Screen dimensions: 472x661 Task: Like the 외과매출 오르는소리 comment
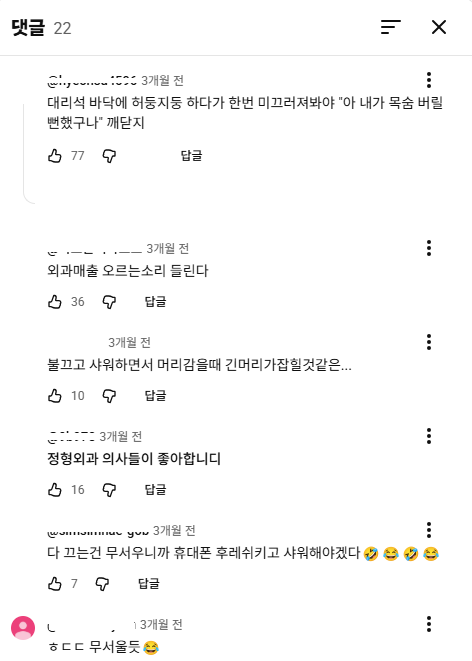point(55,302)
